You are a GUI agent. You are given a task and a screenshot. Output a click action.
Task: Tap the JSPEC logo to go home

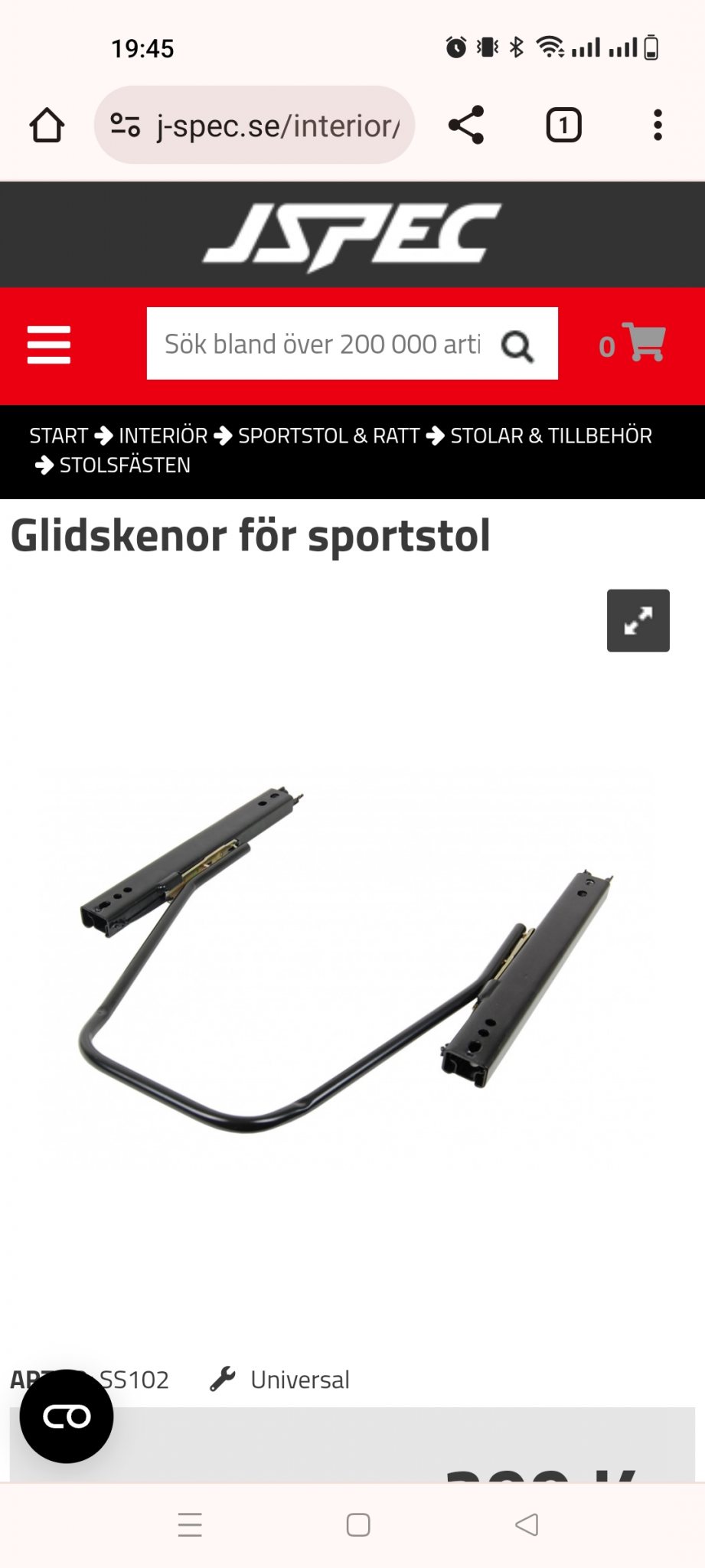coord(352,235)
